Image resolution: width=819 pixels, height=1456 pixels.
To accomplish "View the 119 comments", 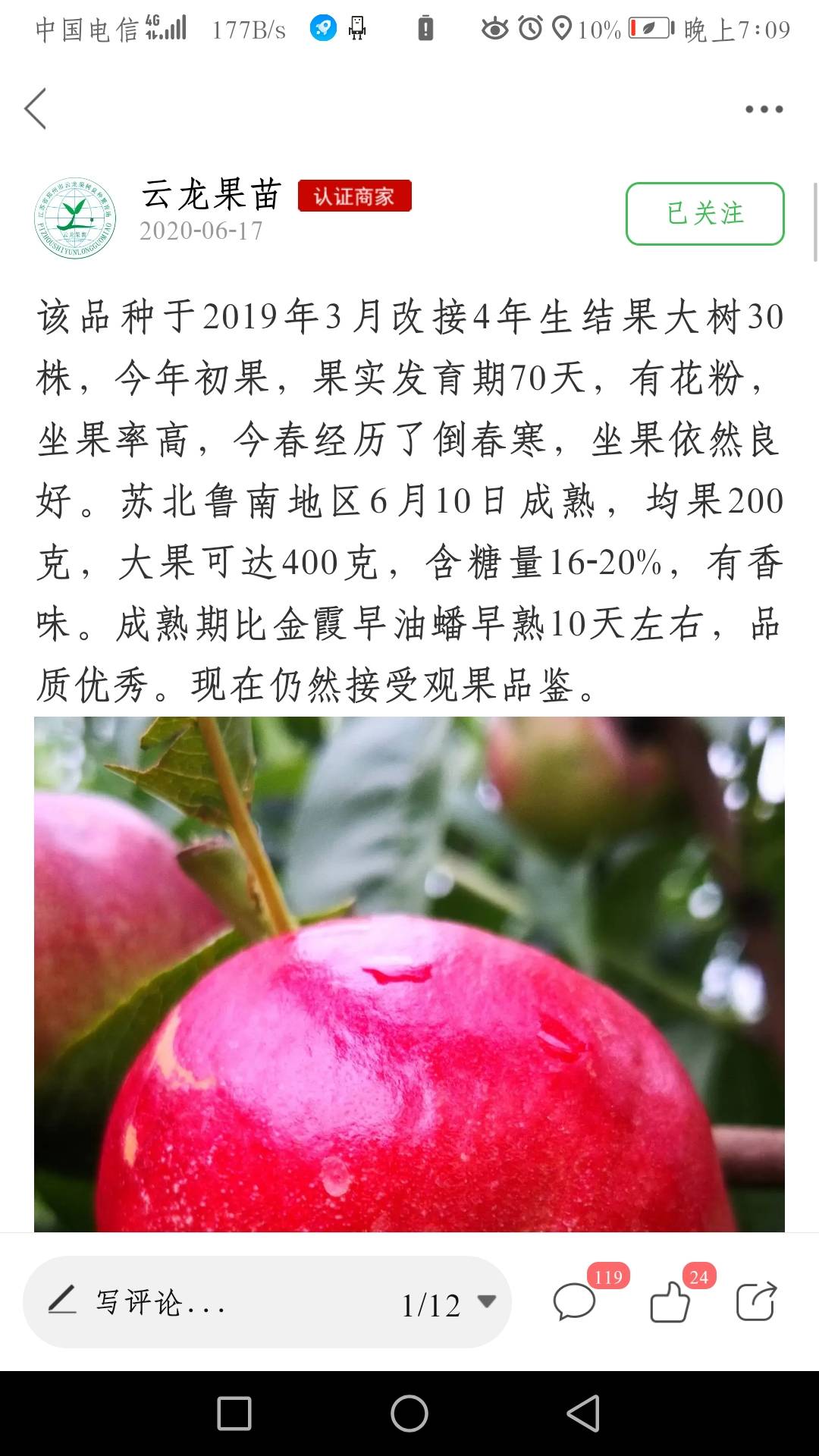I will pyautogui.click(x=575, y=1302).
